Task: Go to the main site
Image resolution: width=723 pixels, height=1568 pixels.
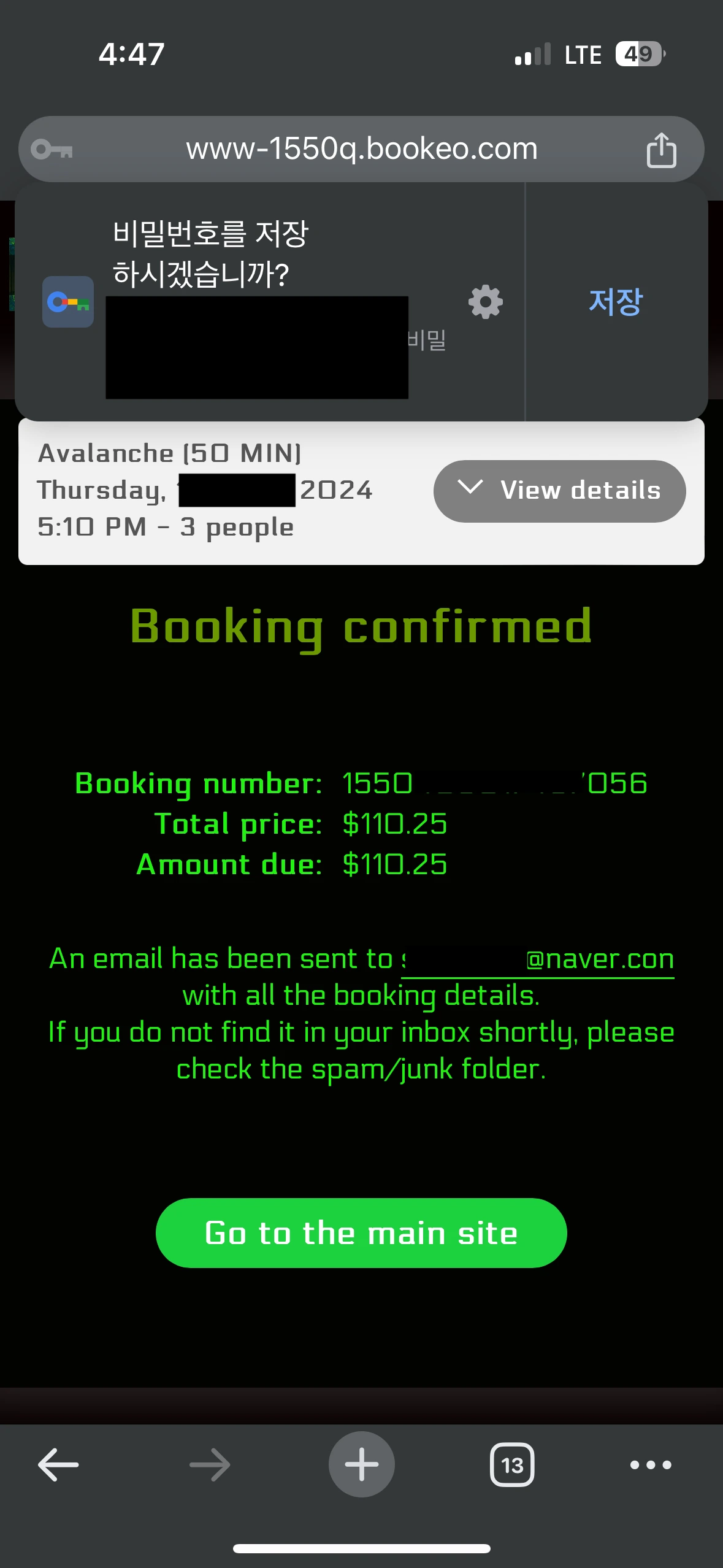Action: tap(361, 1232)
